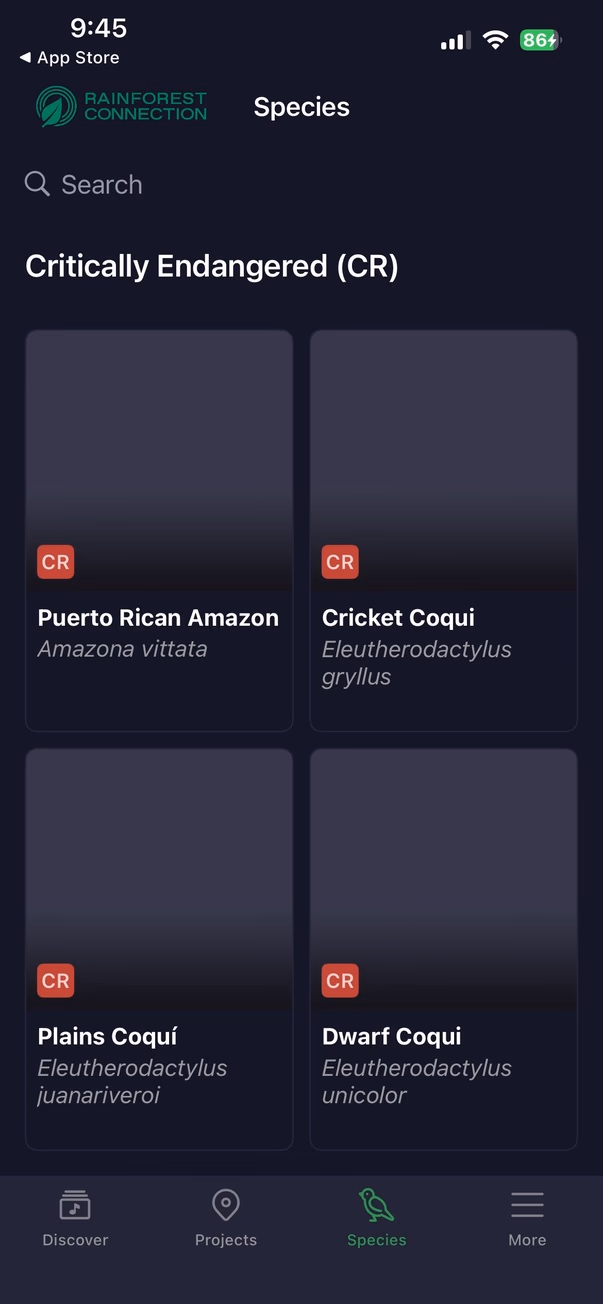This screenshot has height=1304, width=603.
Task: Select the Plains Coquí card
Action: click(x=159, y=949)
